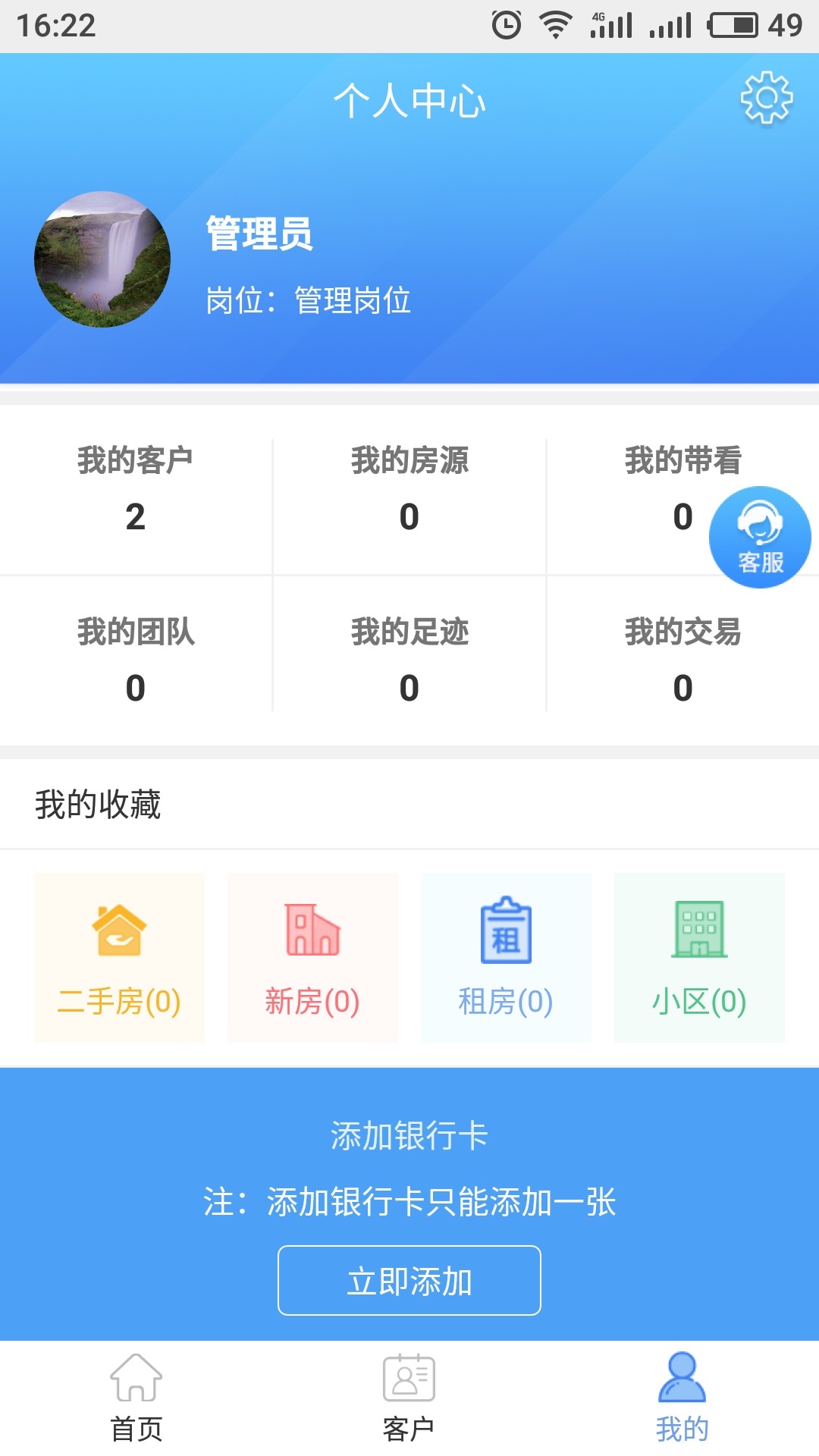The image size is (819, 1456).
Task: Open 新房 favorites
Action: (312, 958)
